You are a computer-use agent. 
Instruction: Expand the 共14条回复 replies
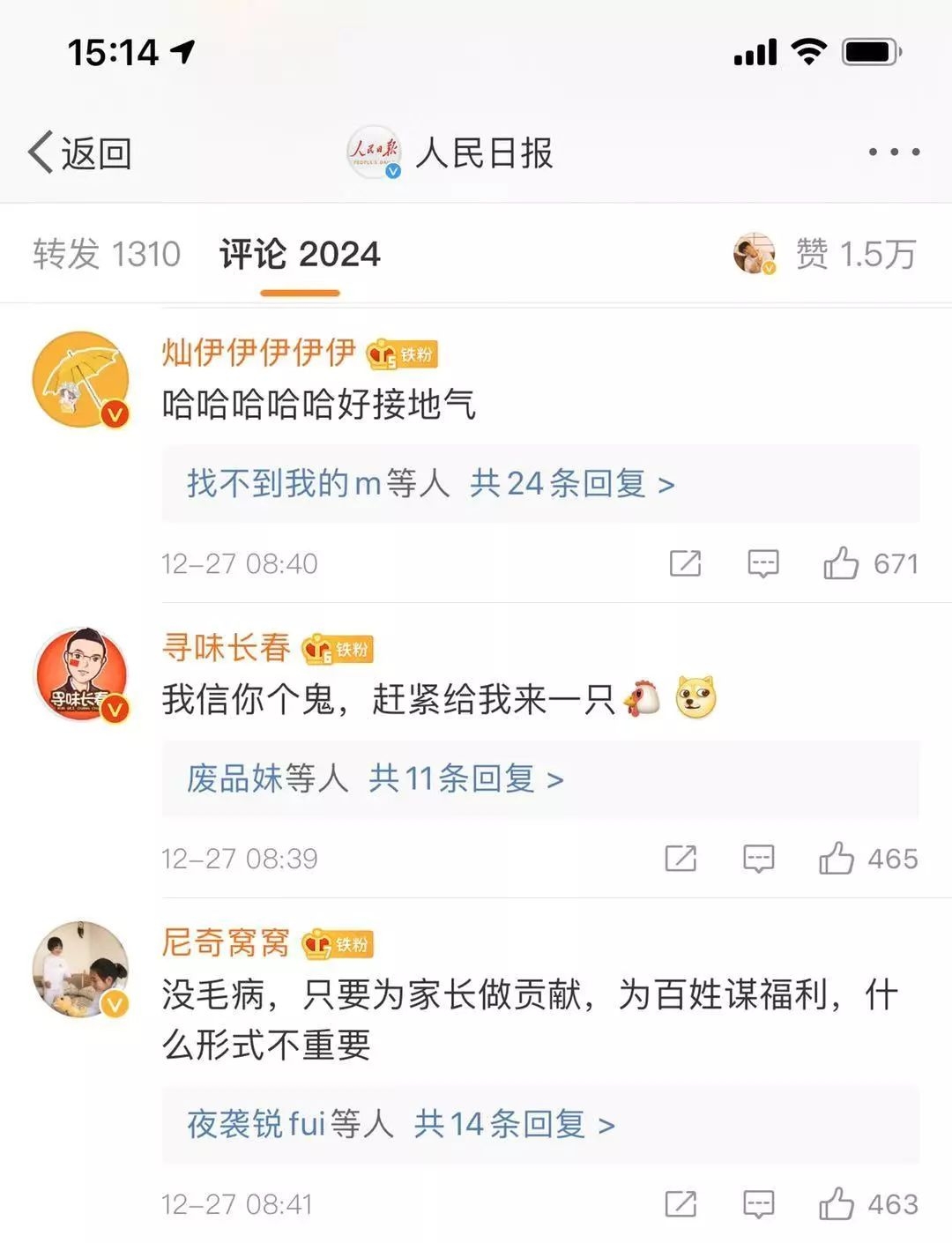click(x=514, y=1124)
